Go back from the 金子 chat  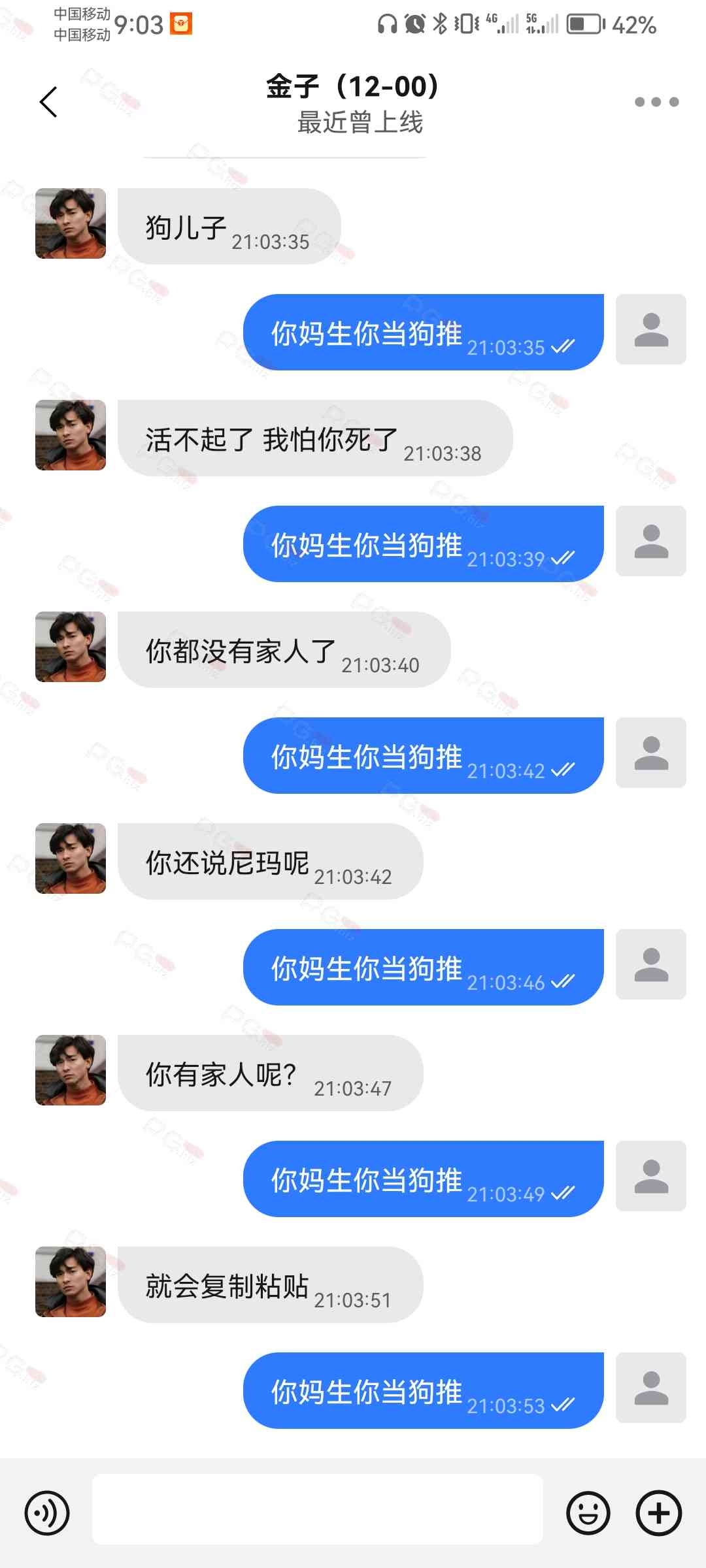click(48, 102)
